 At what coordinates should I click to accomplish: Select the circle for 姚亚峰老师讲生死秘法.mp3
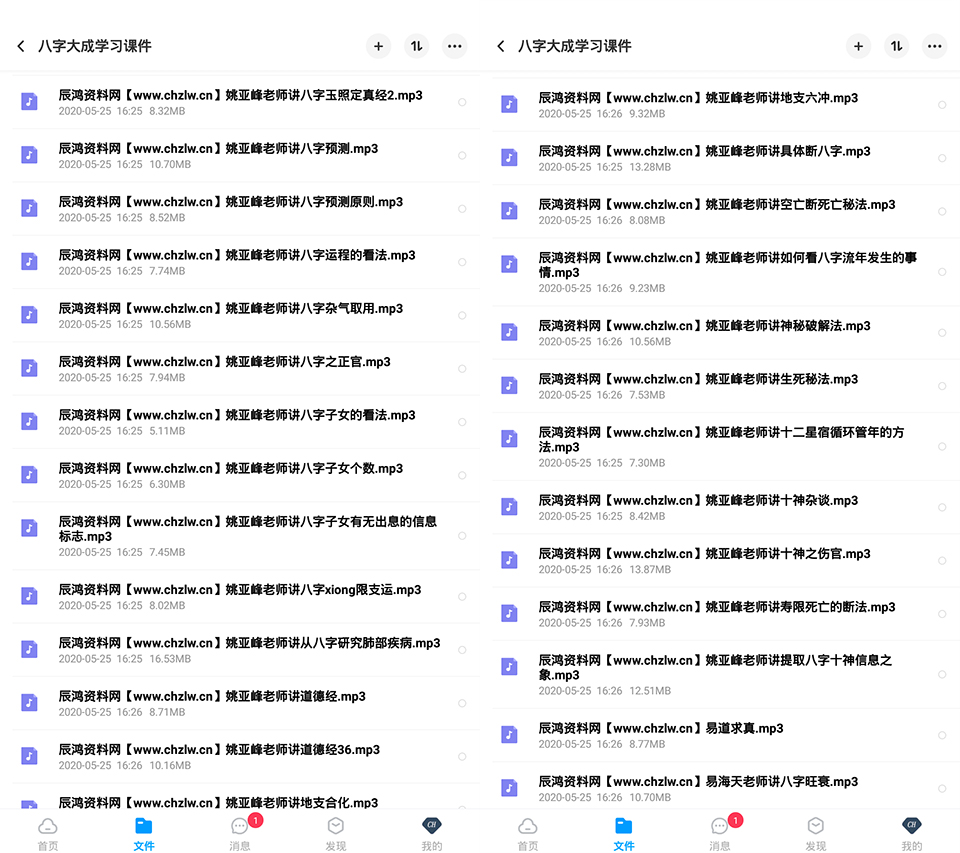pyautogui.click(x=942, y=386)
